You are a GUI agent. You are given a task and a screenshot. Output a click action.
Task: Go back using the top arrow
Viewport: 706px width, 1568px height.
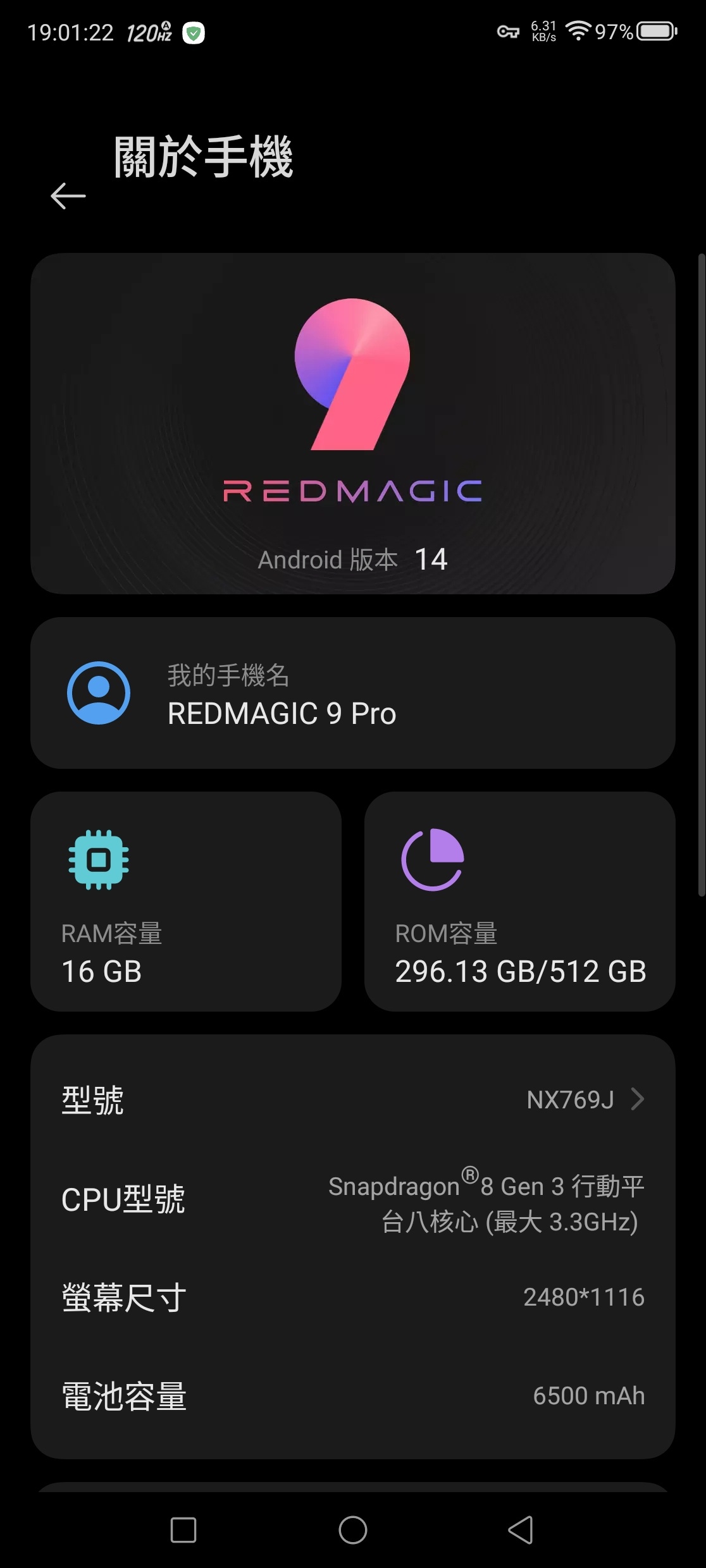[68, 196]
